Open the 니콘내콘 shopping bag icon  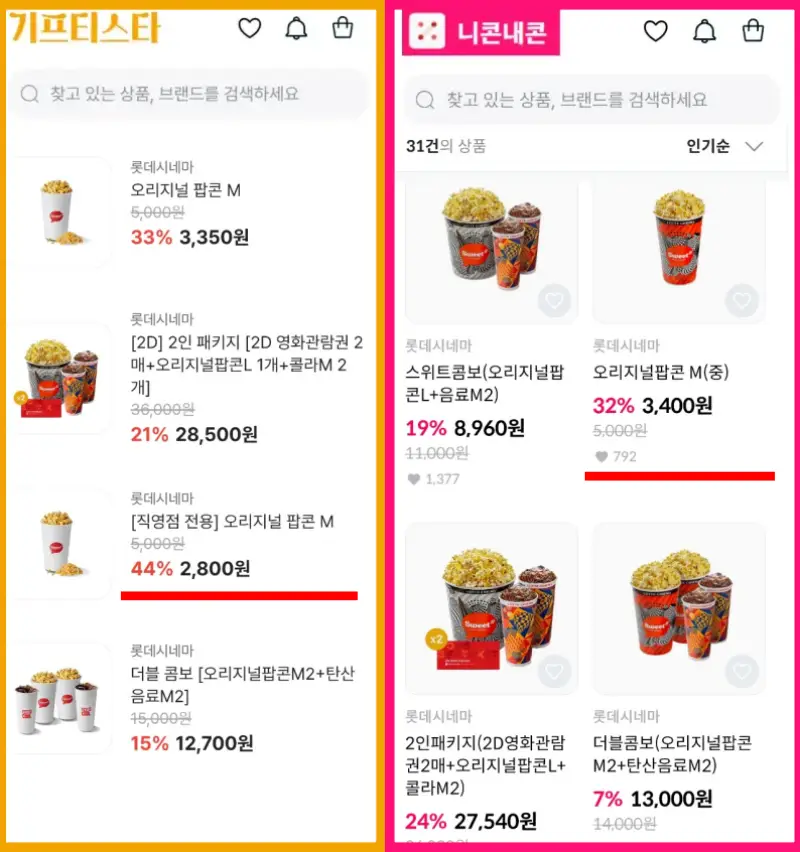pyautogui.click(x=753, y=31)
